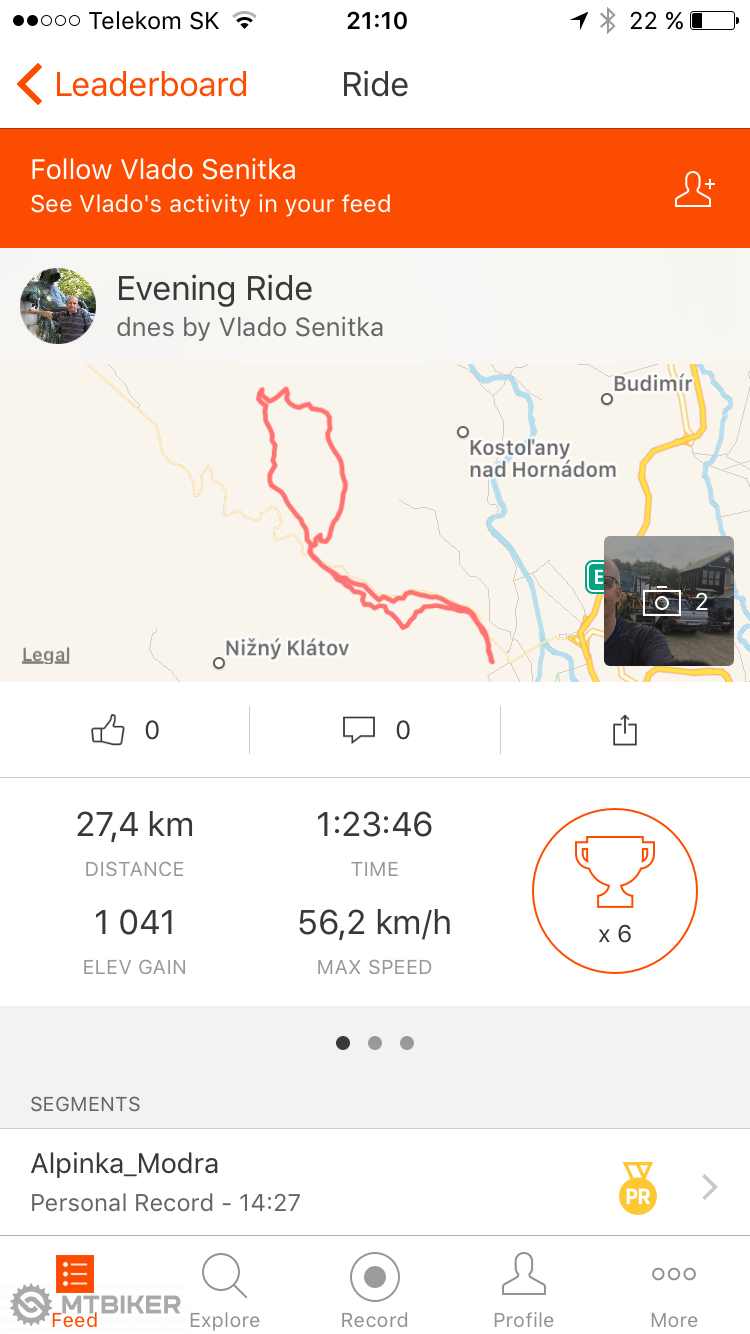Go to the Profile tab
Image resolution: width=750 pixels, height=1334 pixels.
[x=524, y=1290]
